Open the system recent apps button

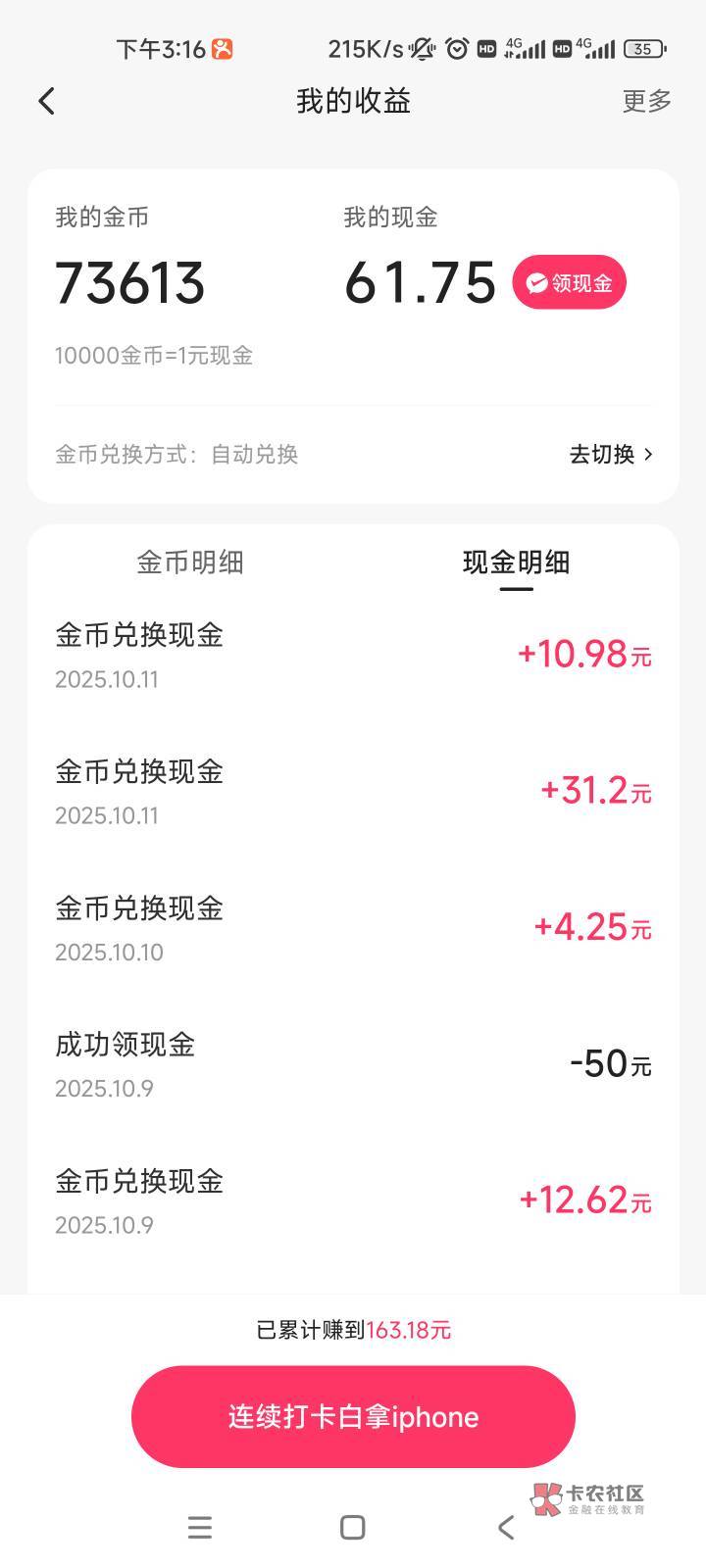200,1527
